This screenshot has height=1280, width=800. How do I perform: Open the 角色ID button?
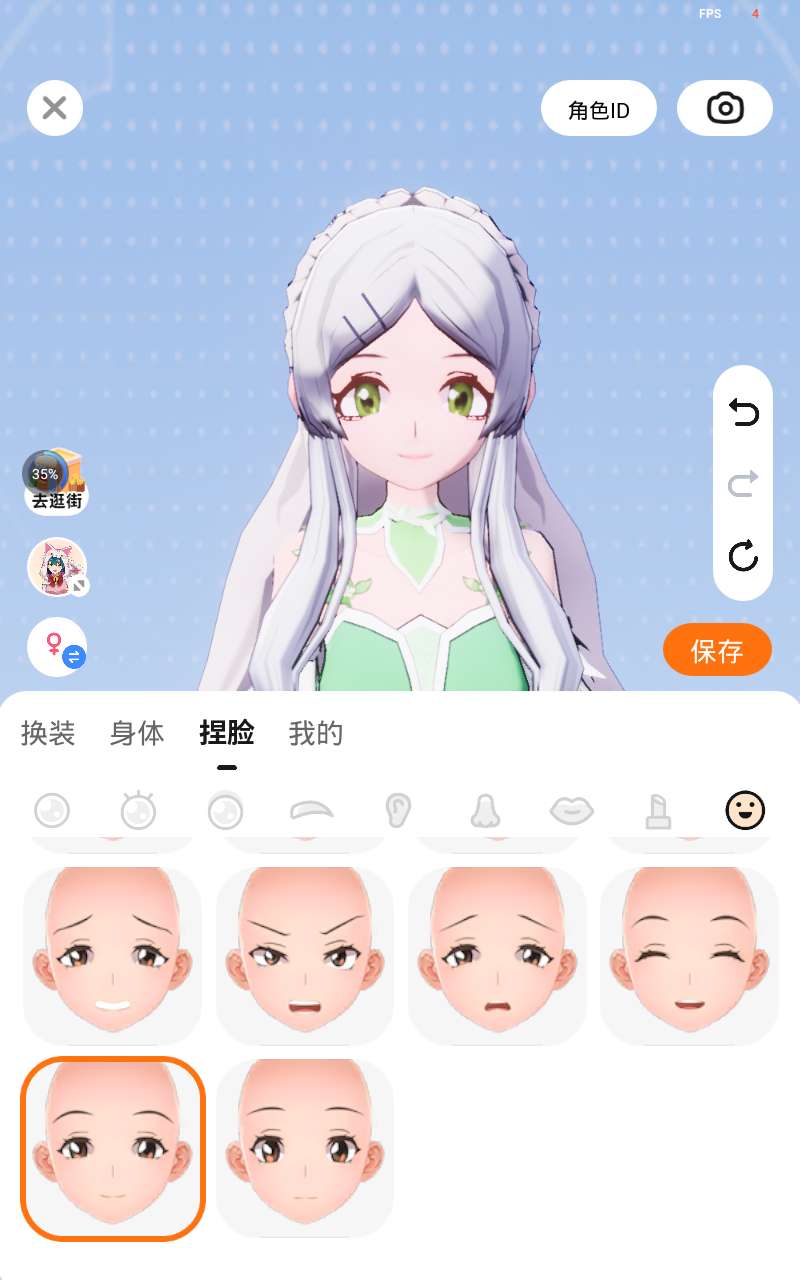[599, 108]
